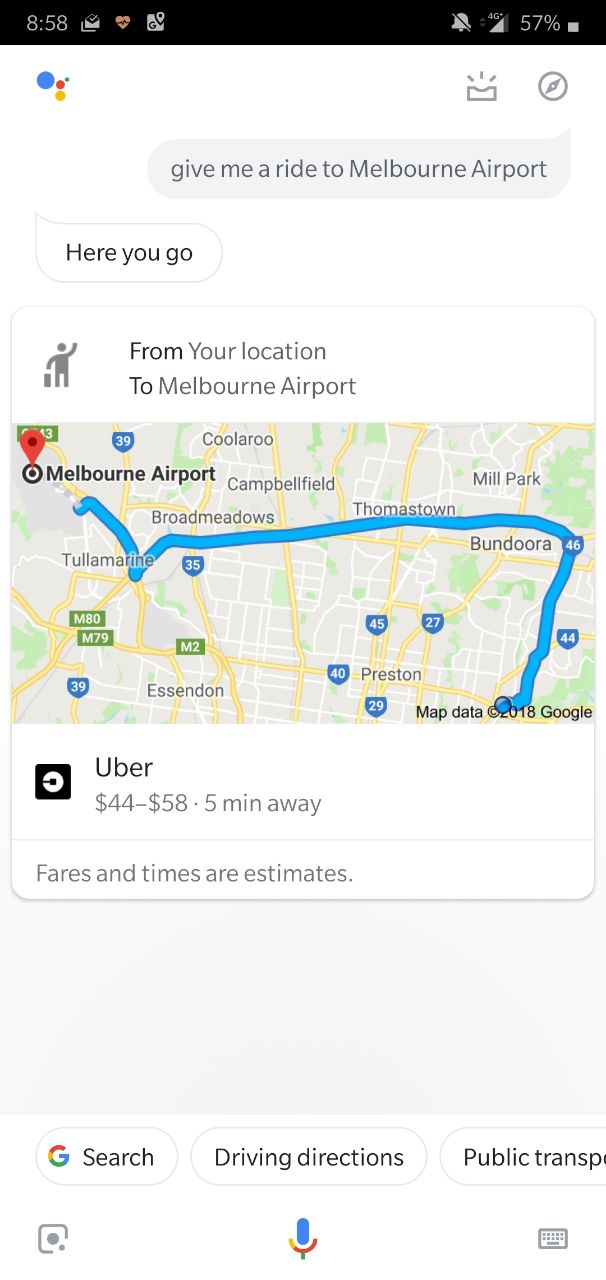This screenshot has height=1280, width=606.
Task: Open the Explore compass icon
Action: point(553,87)
